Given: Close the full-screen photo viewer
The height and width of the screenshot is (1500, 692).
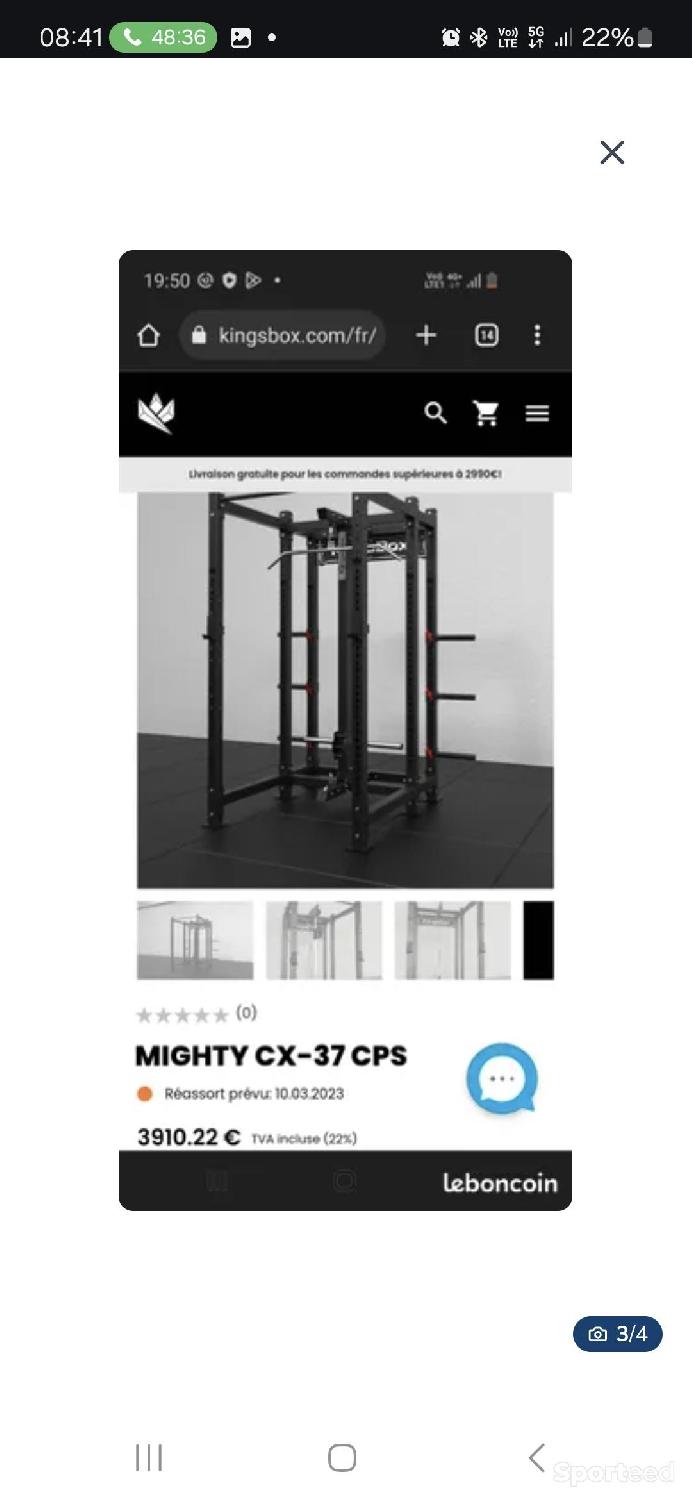Looking at the screenshot, I should (612, 152).
